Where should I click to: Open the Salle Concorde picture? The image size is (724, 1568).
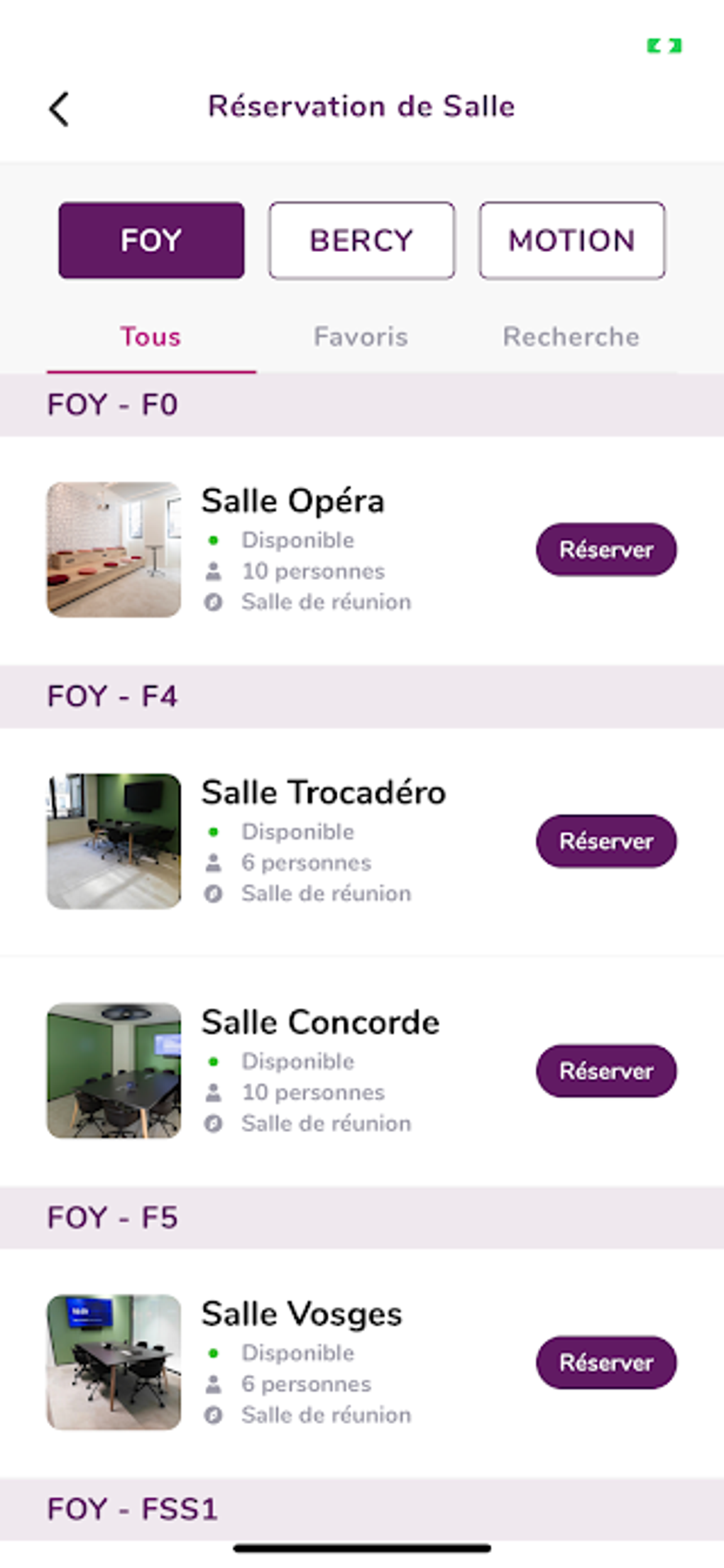[114, 1070]
